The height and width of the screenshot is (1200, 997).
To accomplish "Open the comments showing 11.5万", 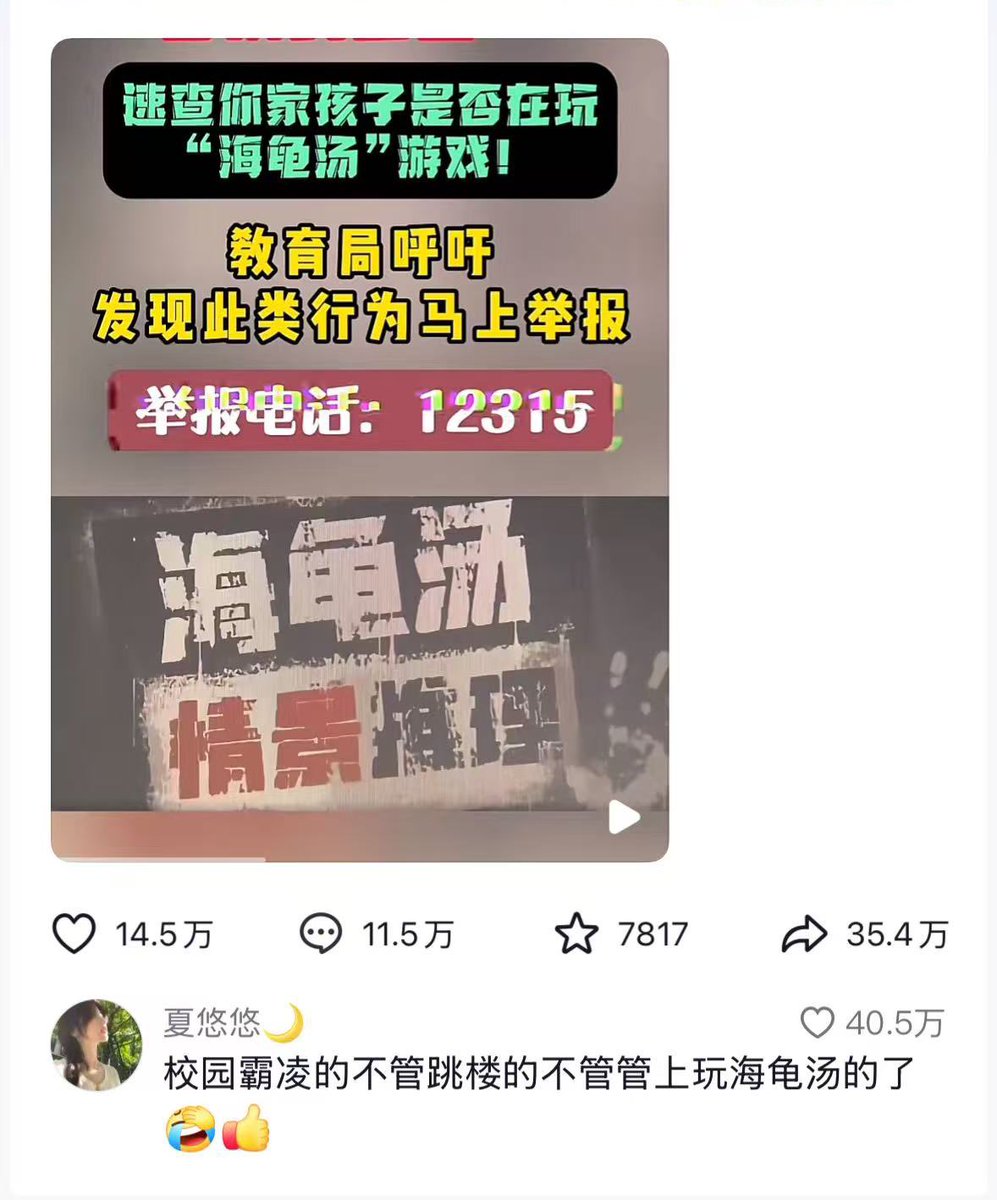I will tap(322, 934).
